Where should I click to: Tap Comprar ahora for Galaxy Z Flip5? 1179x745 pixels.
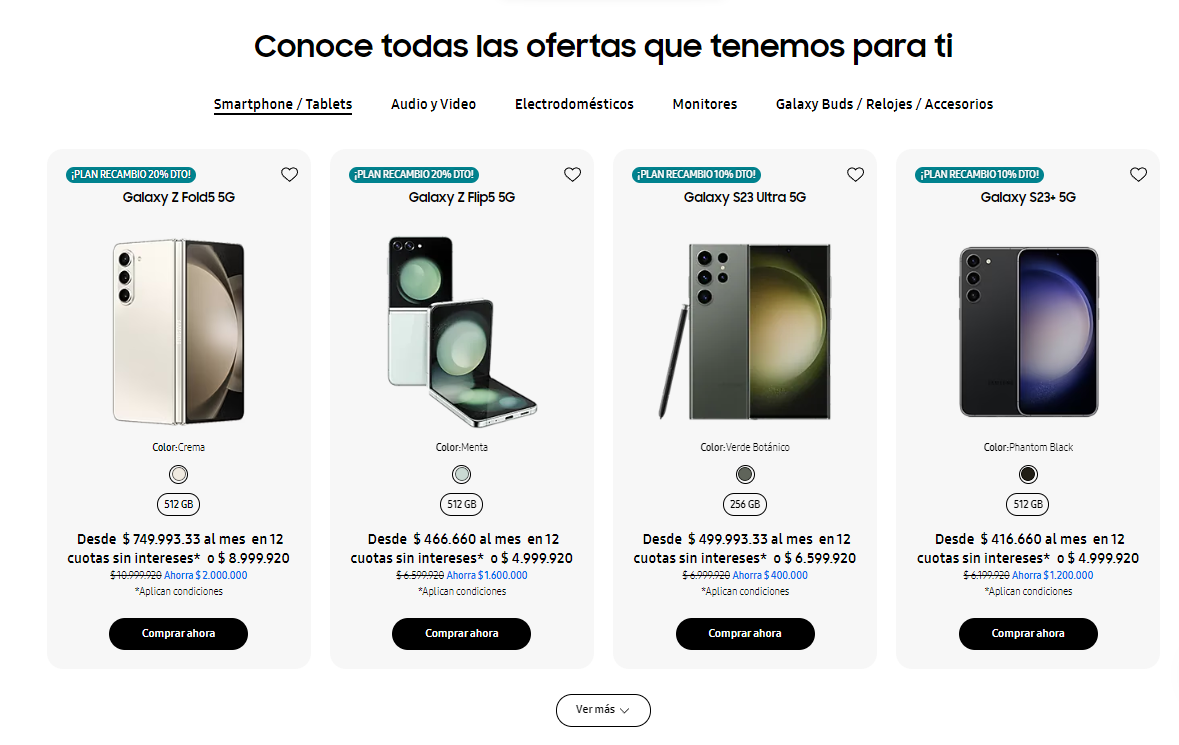tap(461, 634)
